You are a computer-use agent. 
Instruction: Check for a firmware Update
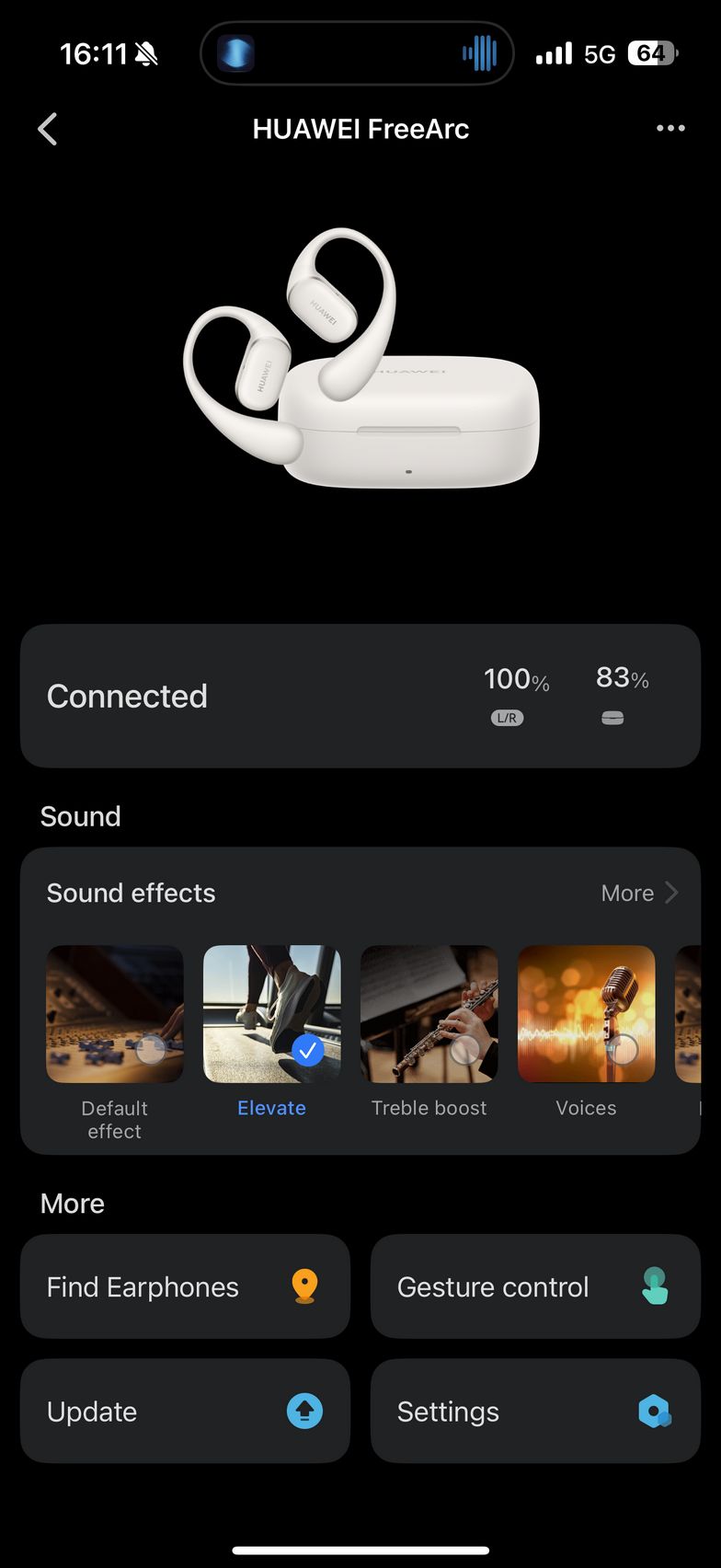(185, 1411)
